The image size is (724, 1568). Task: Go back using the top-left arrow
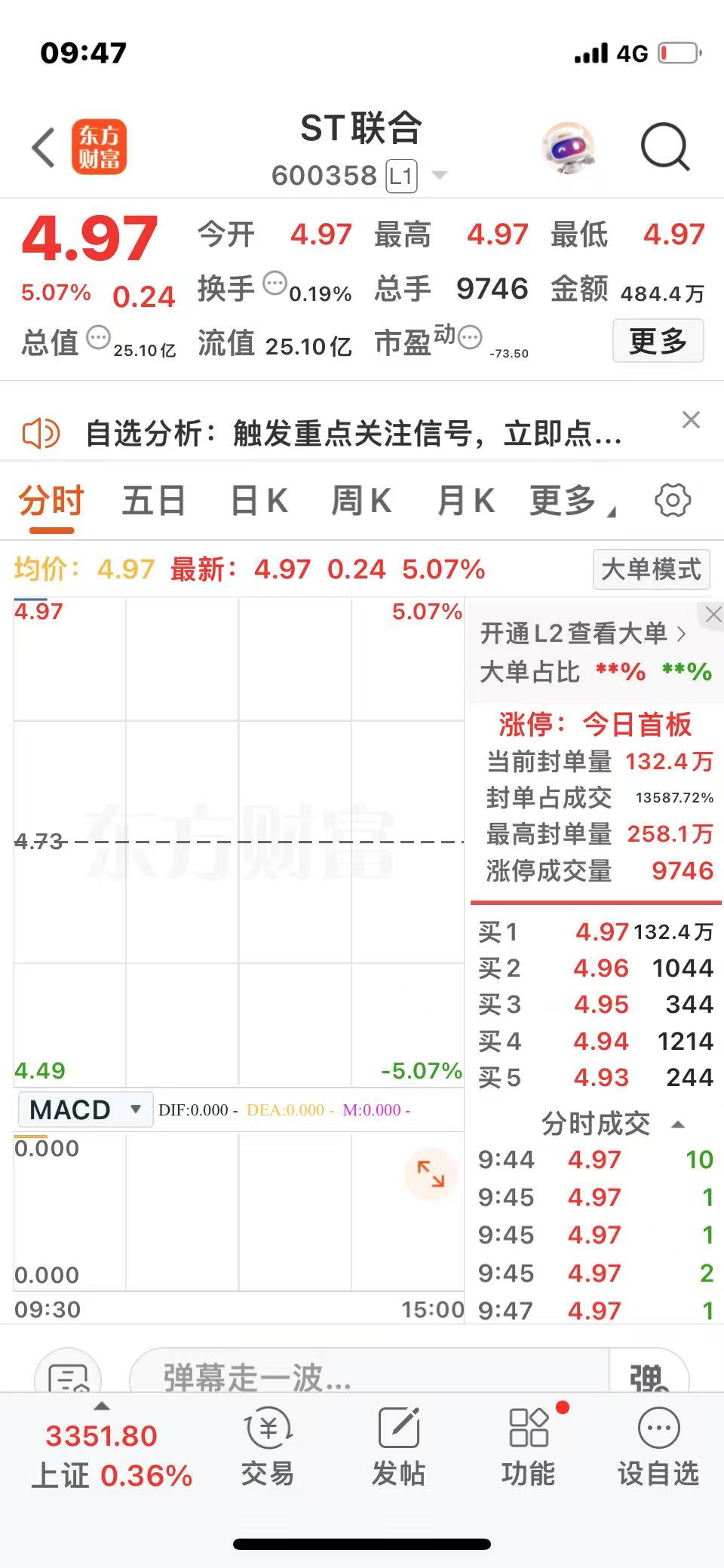click(x=44, y=146)
